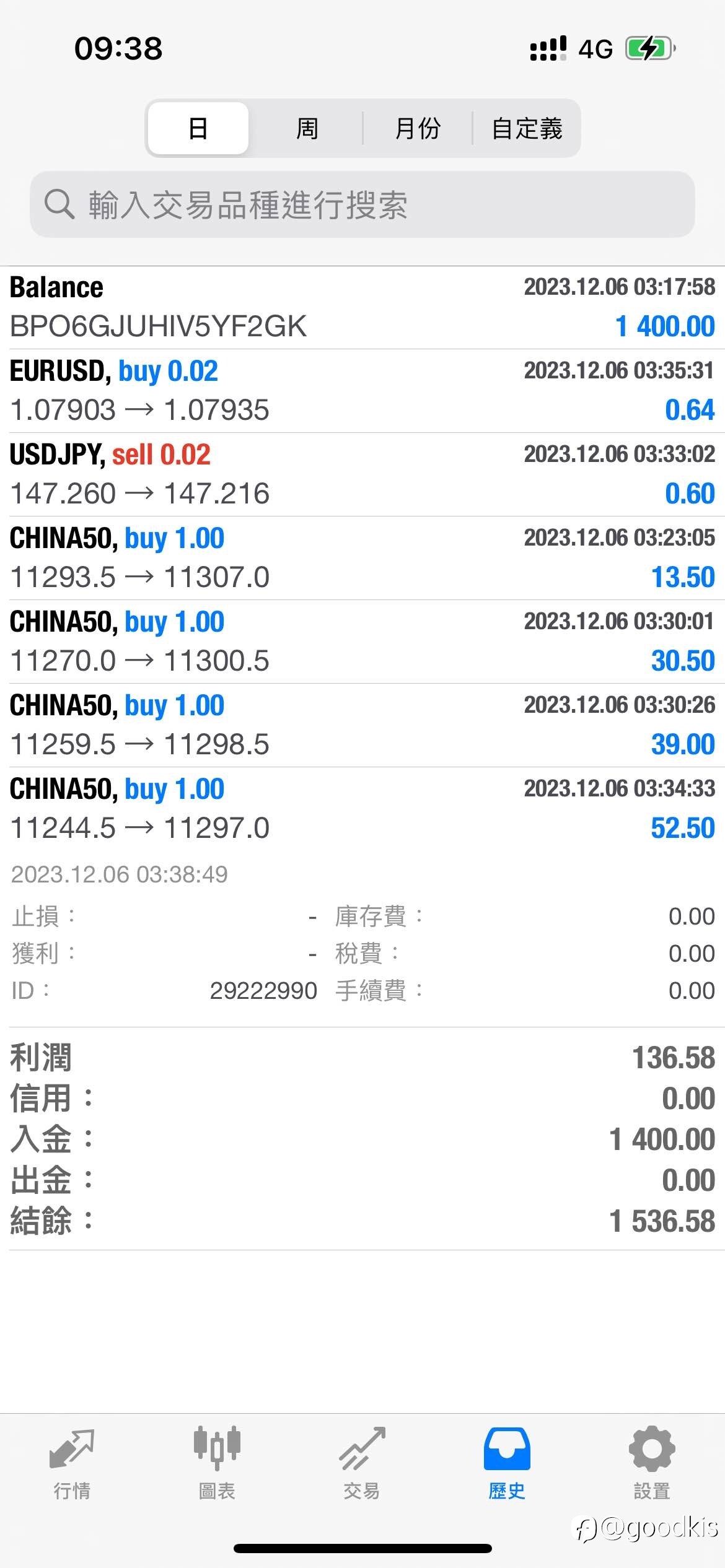Open the Balance 1 400.00 deposit entry
725x1568 pixels.
click(x=362, y=308)
